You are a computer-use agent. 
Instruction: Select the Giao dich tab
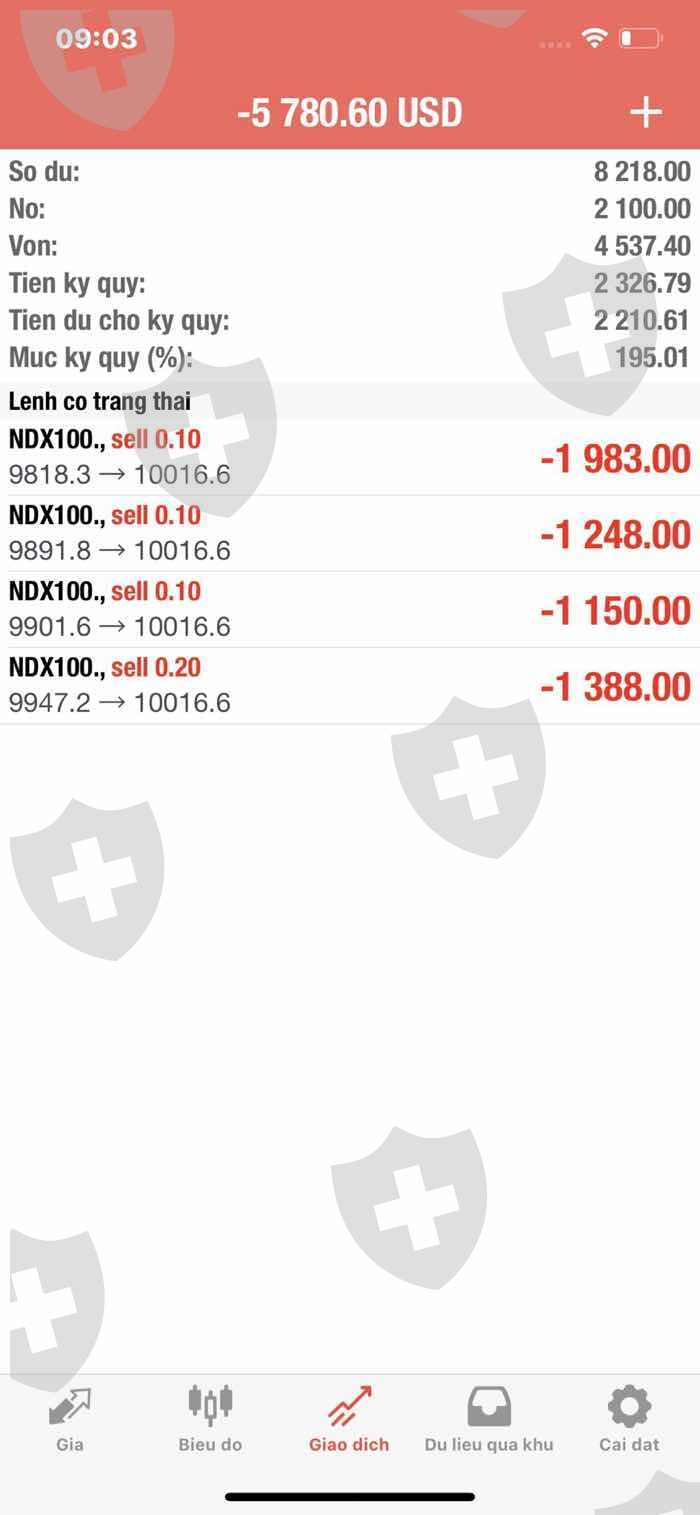pos(349,1420)
